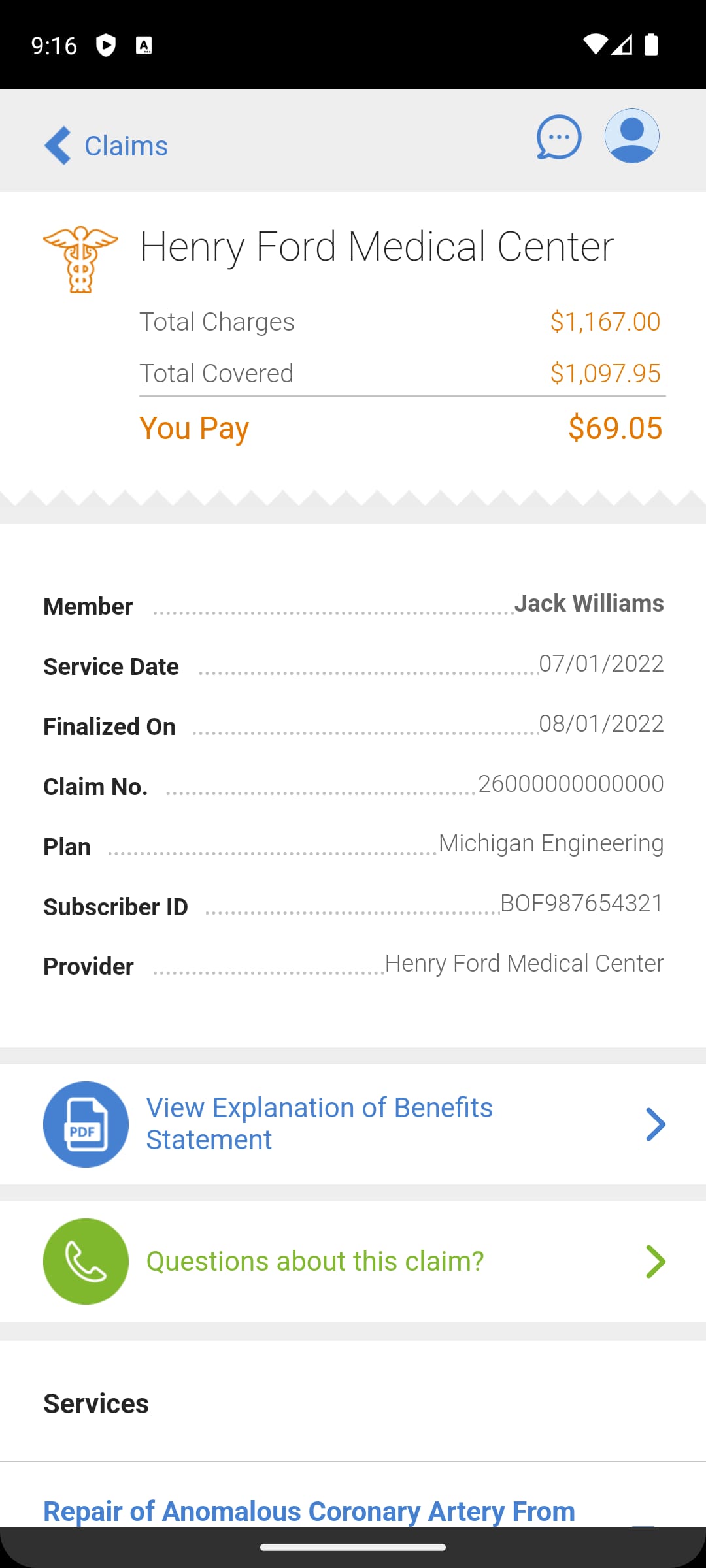
Task: View Explanation of Benefits Statement
Action: (x=319, y=1124)
